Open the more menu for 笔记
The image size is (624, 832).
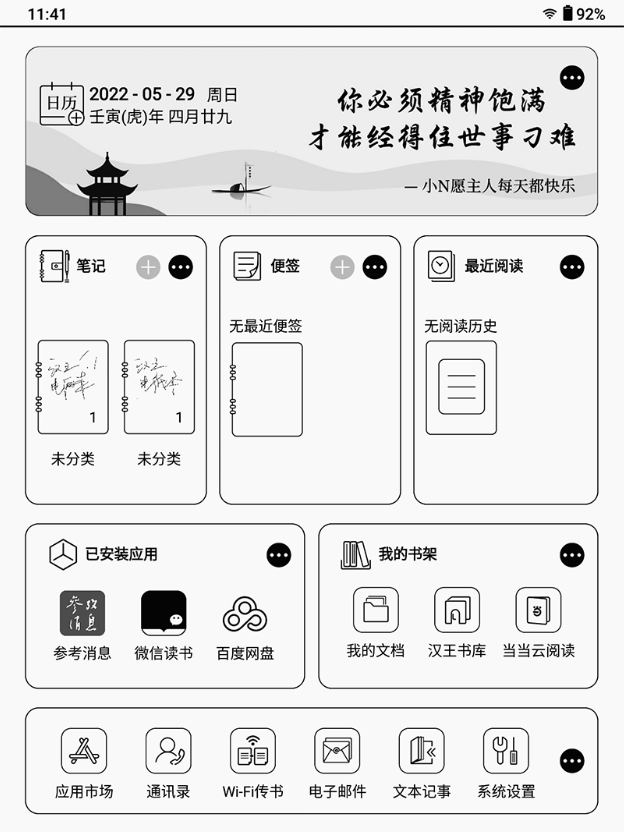[x=181, y=267]
